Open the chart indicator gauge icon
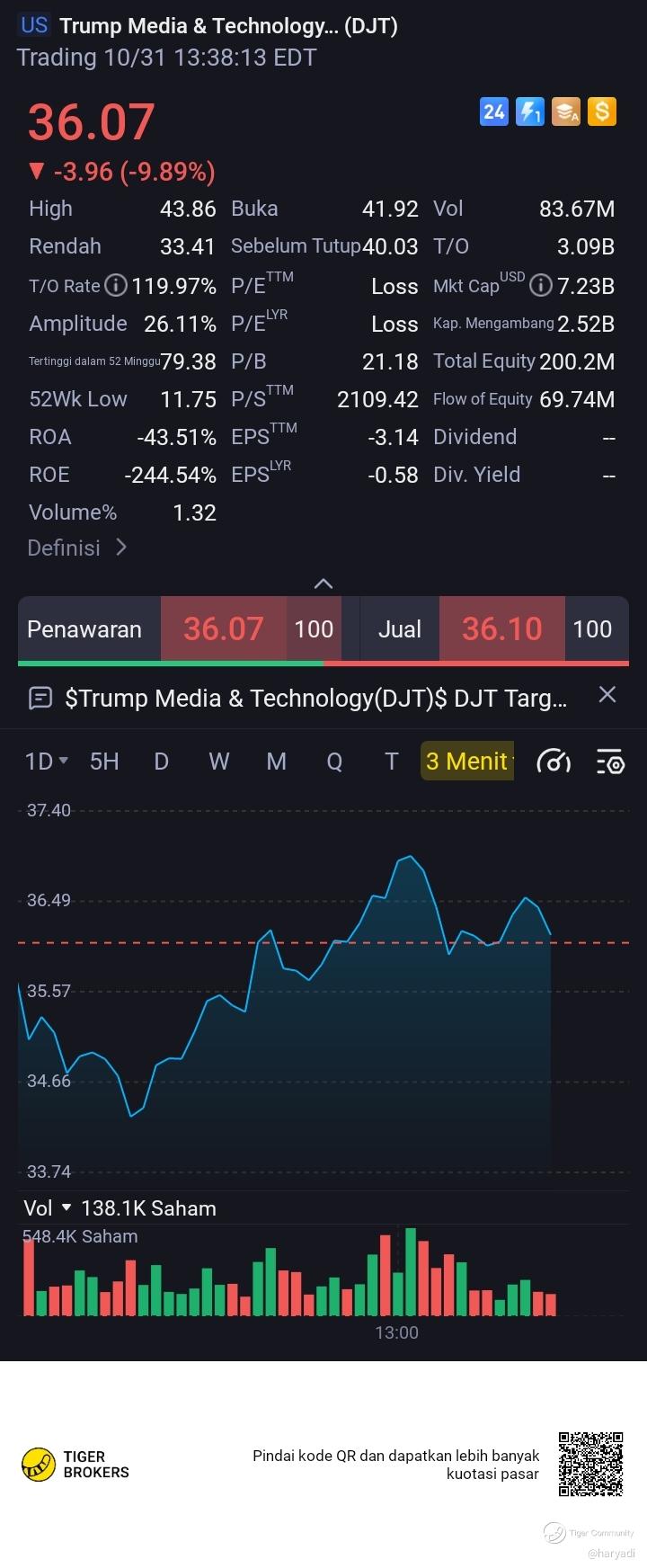This screenshot has width=647, height=1568. pyautogui.click(x=553, y=762)
